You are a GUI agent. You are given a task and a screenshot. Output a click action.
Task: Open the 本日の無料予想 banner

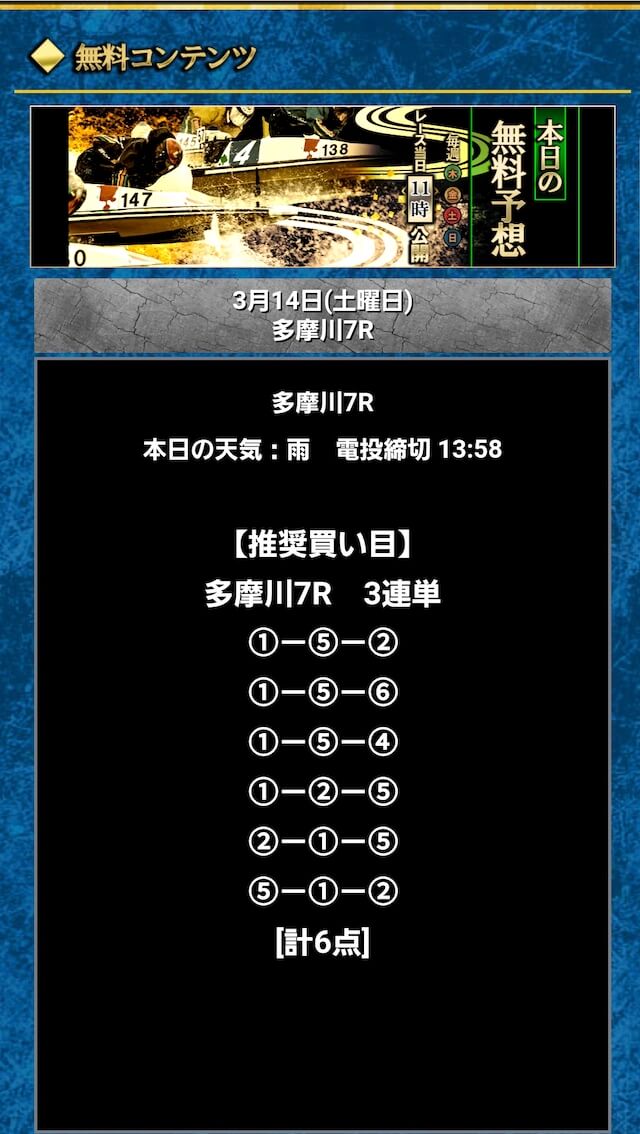coord(323,187)
